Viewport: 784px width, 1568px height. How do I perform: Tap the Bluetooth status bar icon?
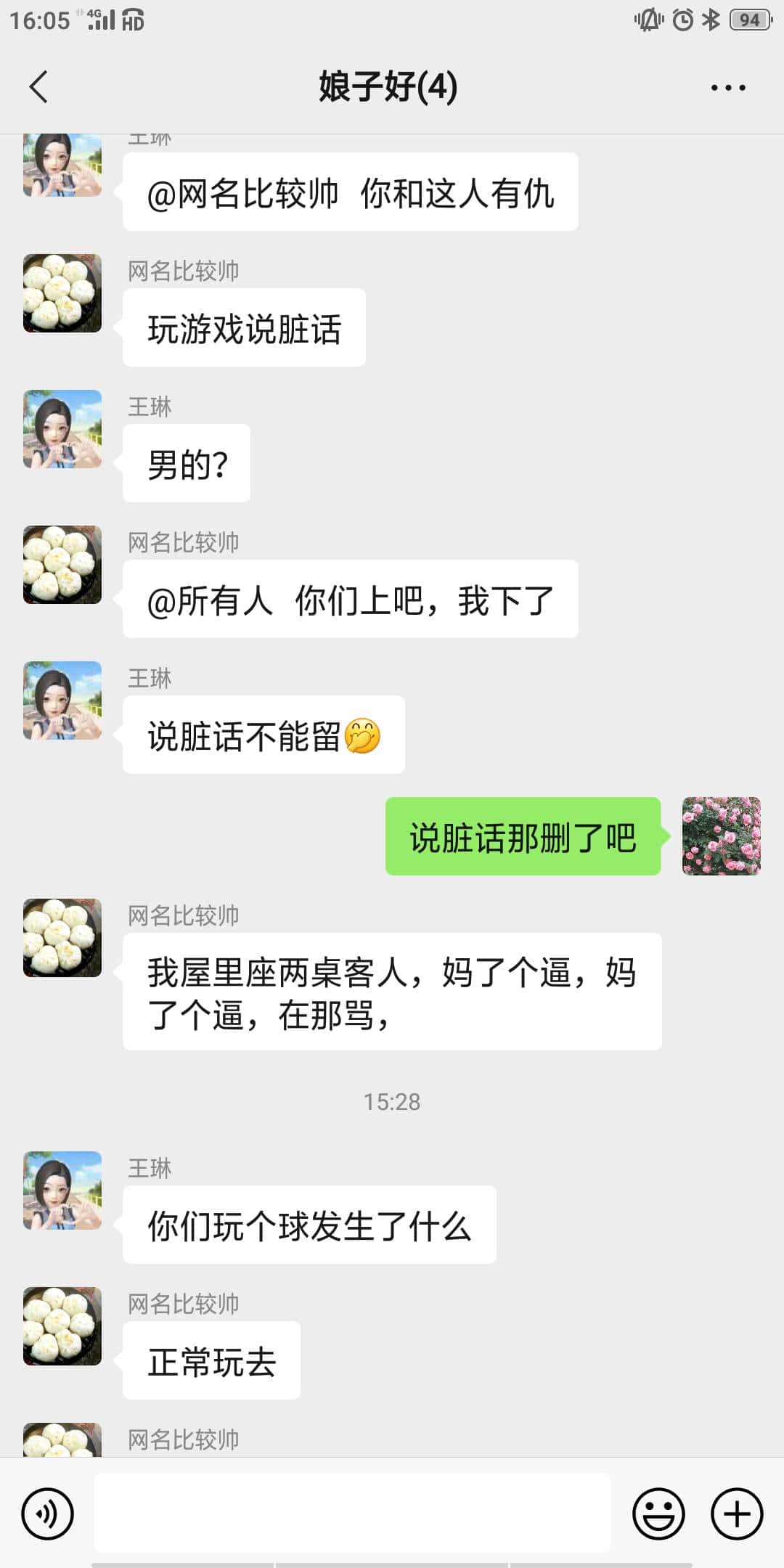pyautogui.click(x=712, y=20)
